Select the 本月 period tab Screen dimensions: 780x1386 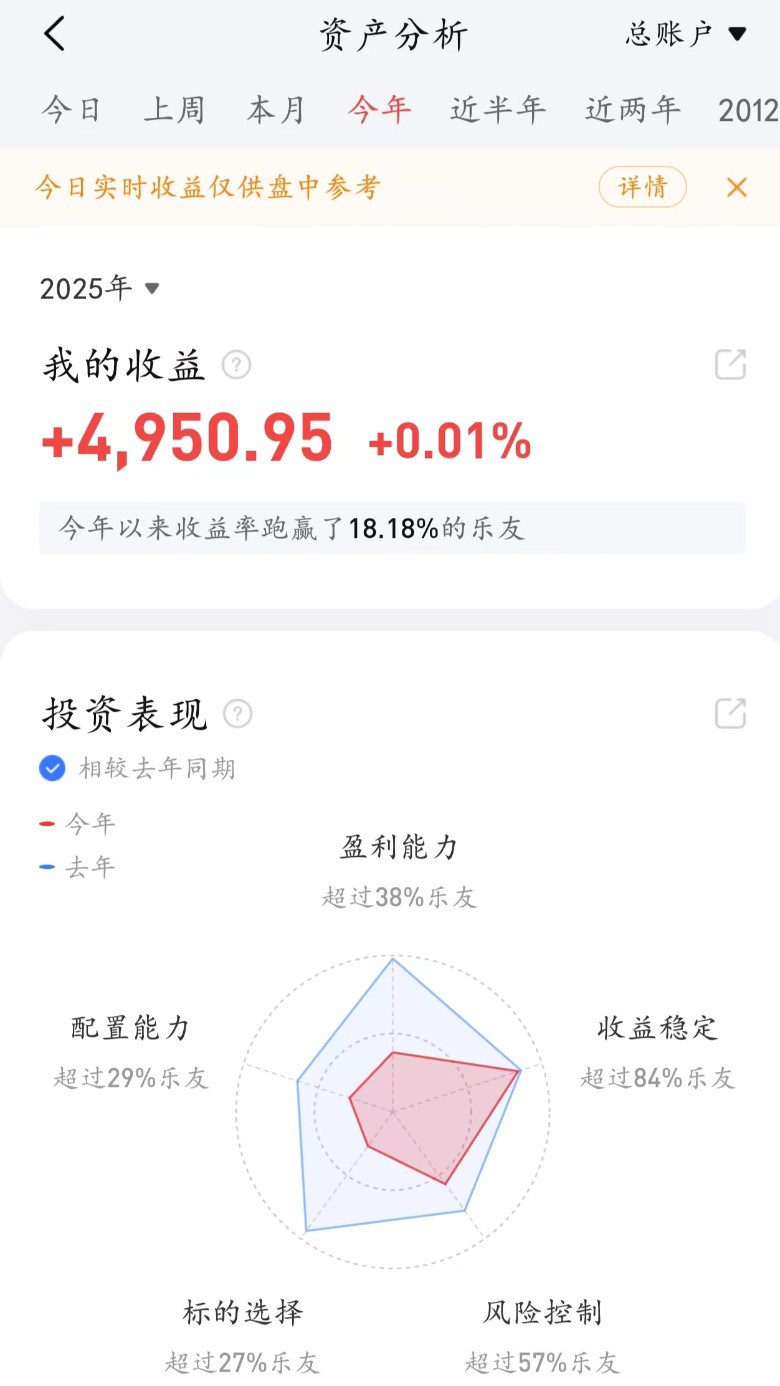[276, 110]
